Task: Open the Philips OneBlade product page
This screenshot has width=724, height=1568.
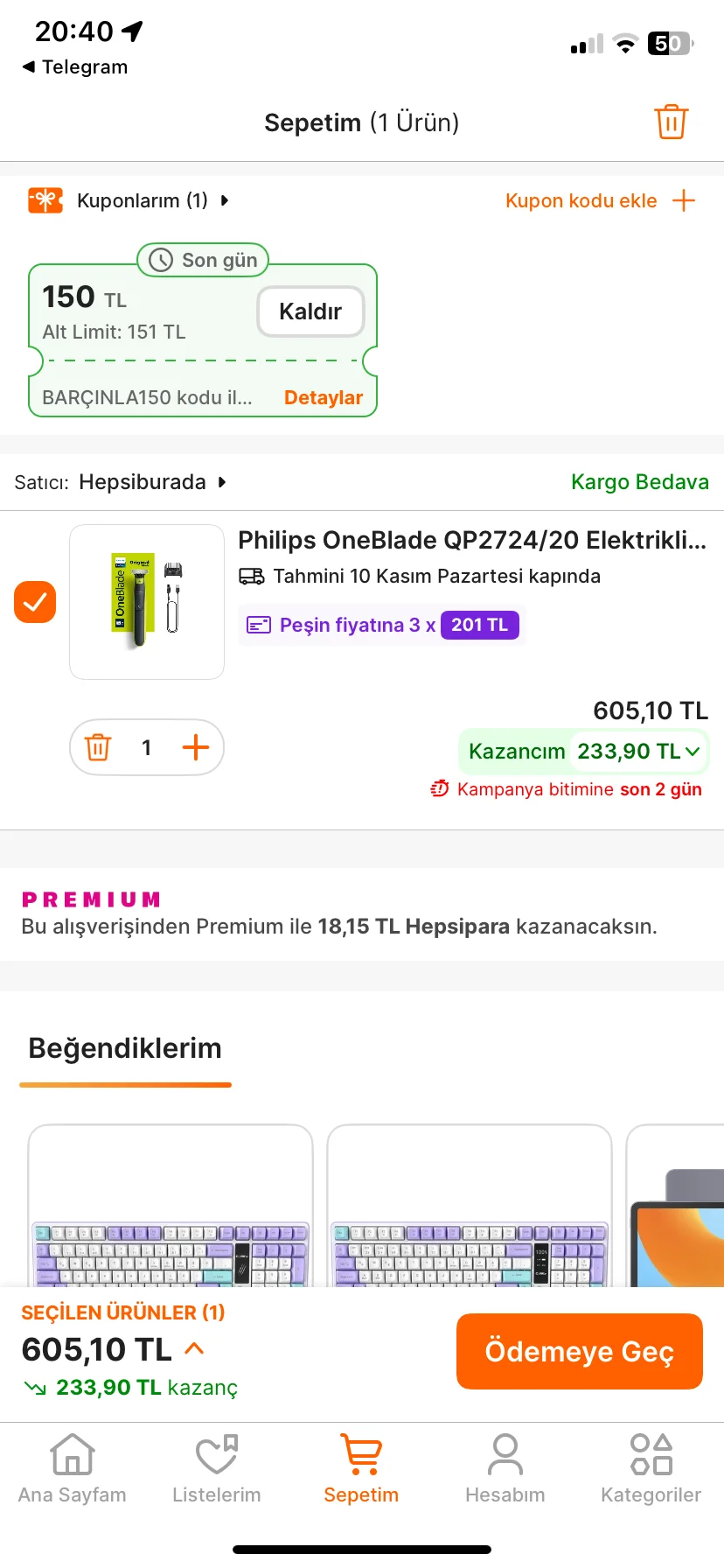Action: [x=471, y=540]
